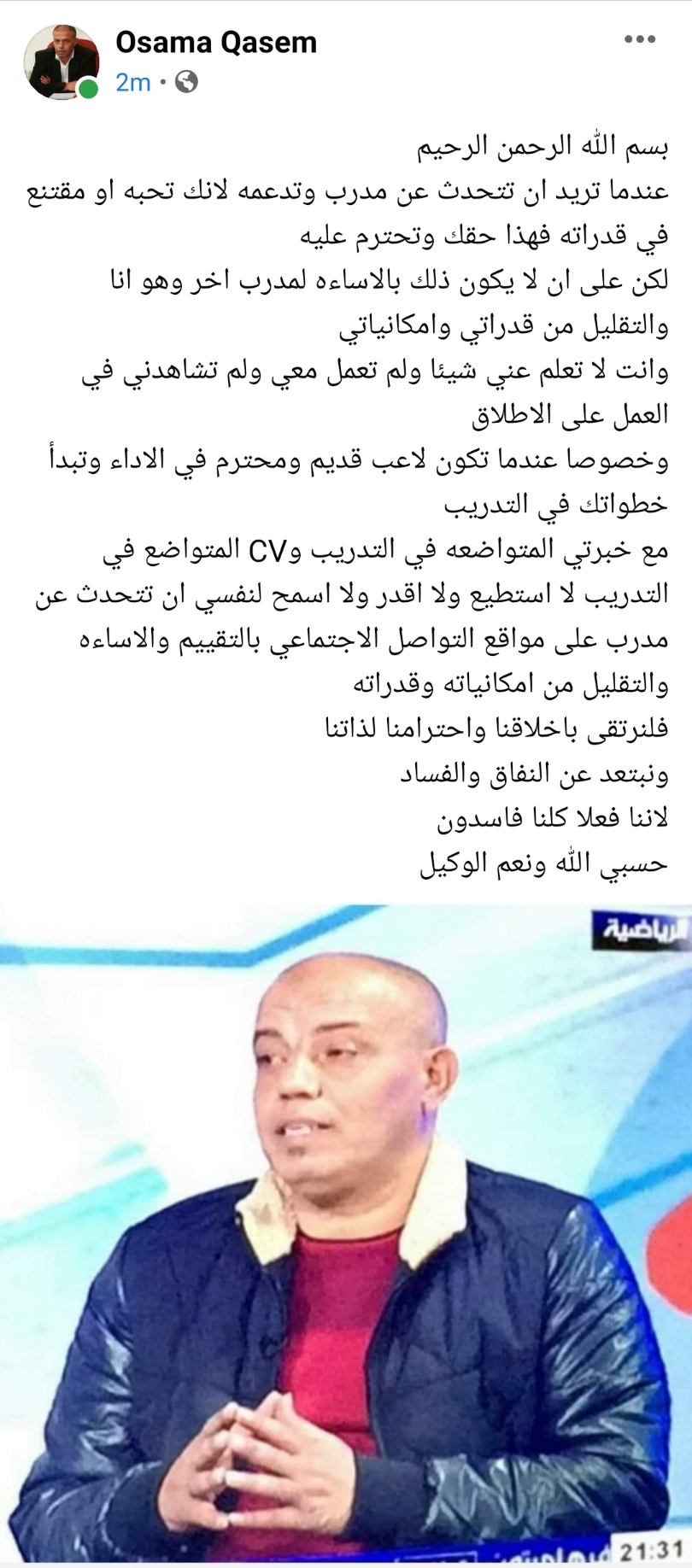Open Osama Qasem's profile picture

pos(62,61)
